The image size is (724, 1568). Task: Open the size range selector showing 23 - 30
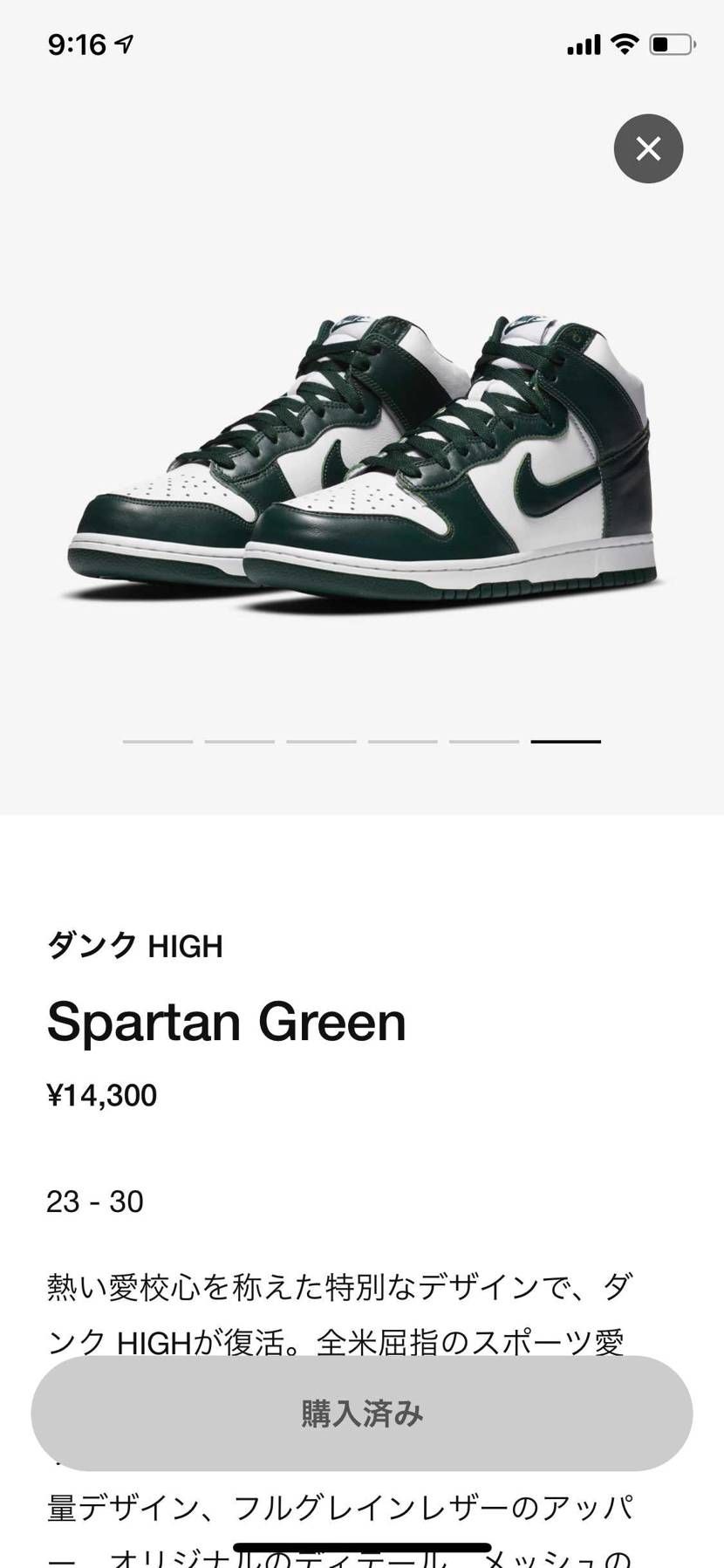[x=93, y=1202]
